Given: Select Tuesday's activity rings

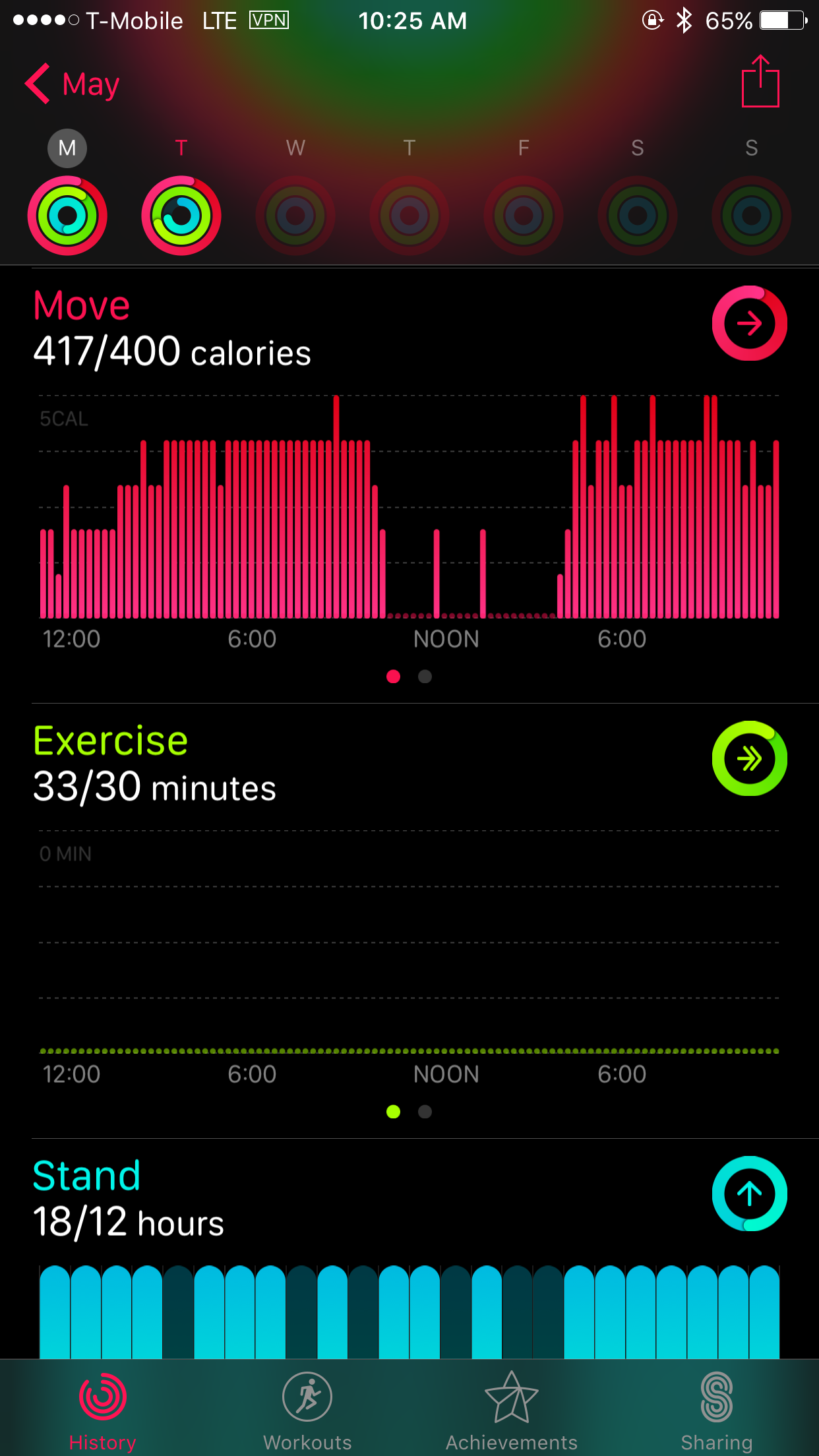Looking at the screenshot, I should click(181, 215).
